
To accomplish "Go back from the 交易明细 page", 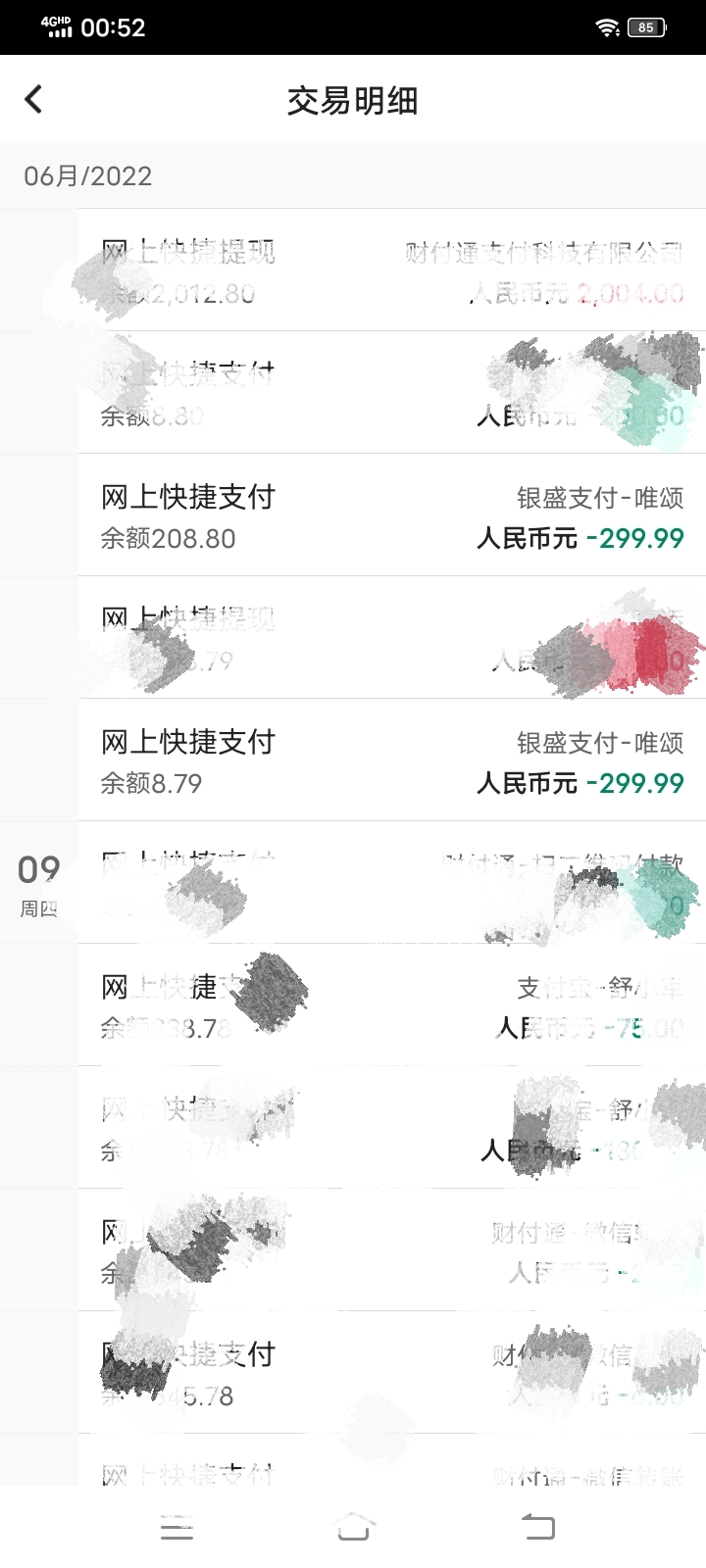I will coord(33,99).
